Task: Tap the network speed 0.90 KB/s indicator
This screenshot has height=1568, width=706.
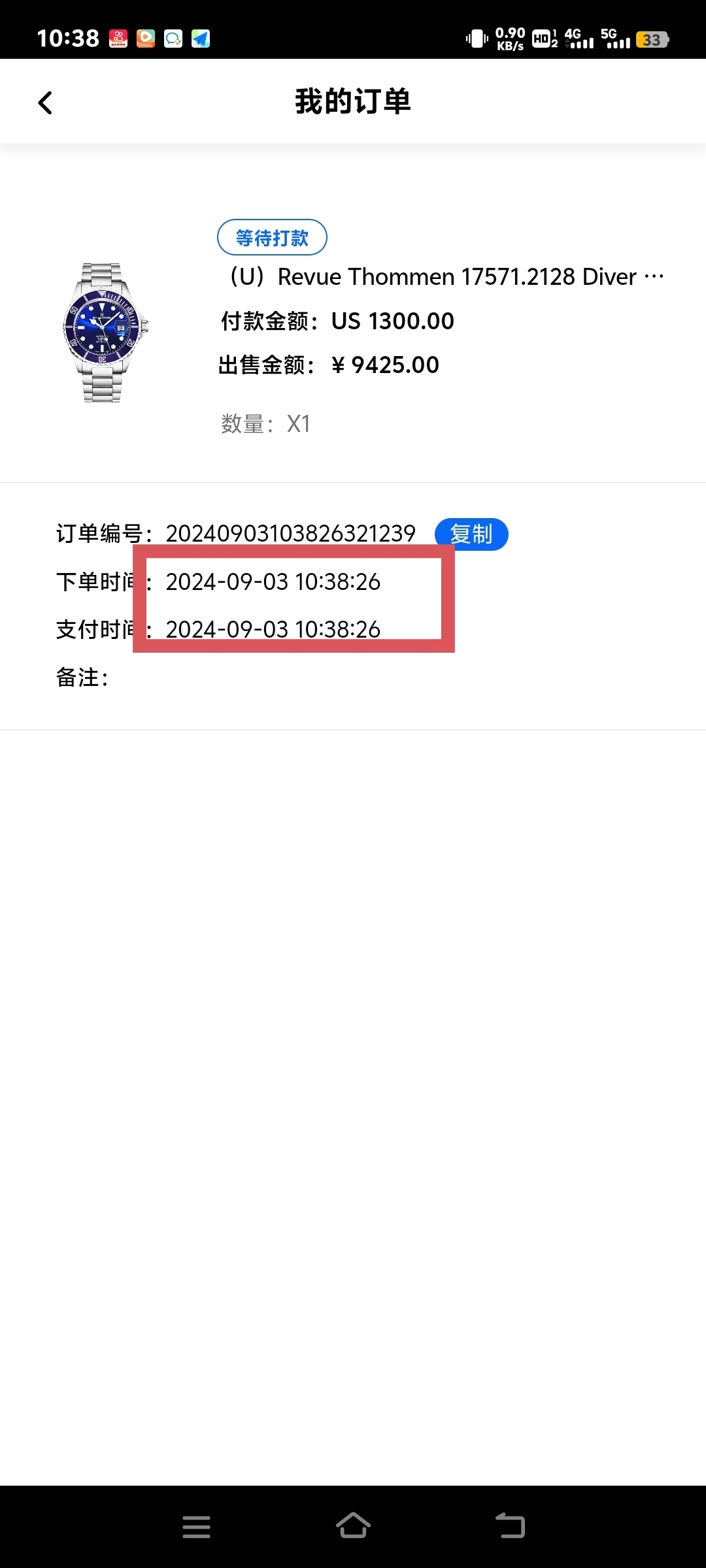Action: coord(511,39)
